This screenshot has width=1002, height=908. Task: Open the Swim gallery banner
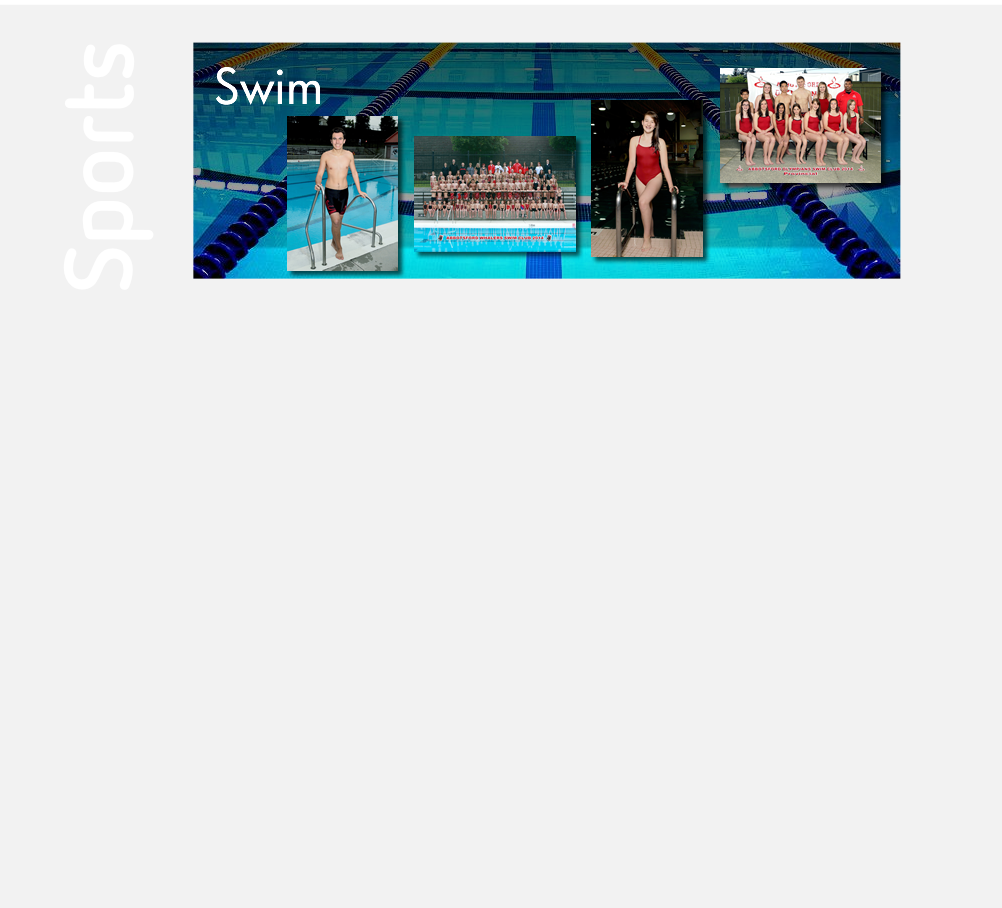point(546,161)
